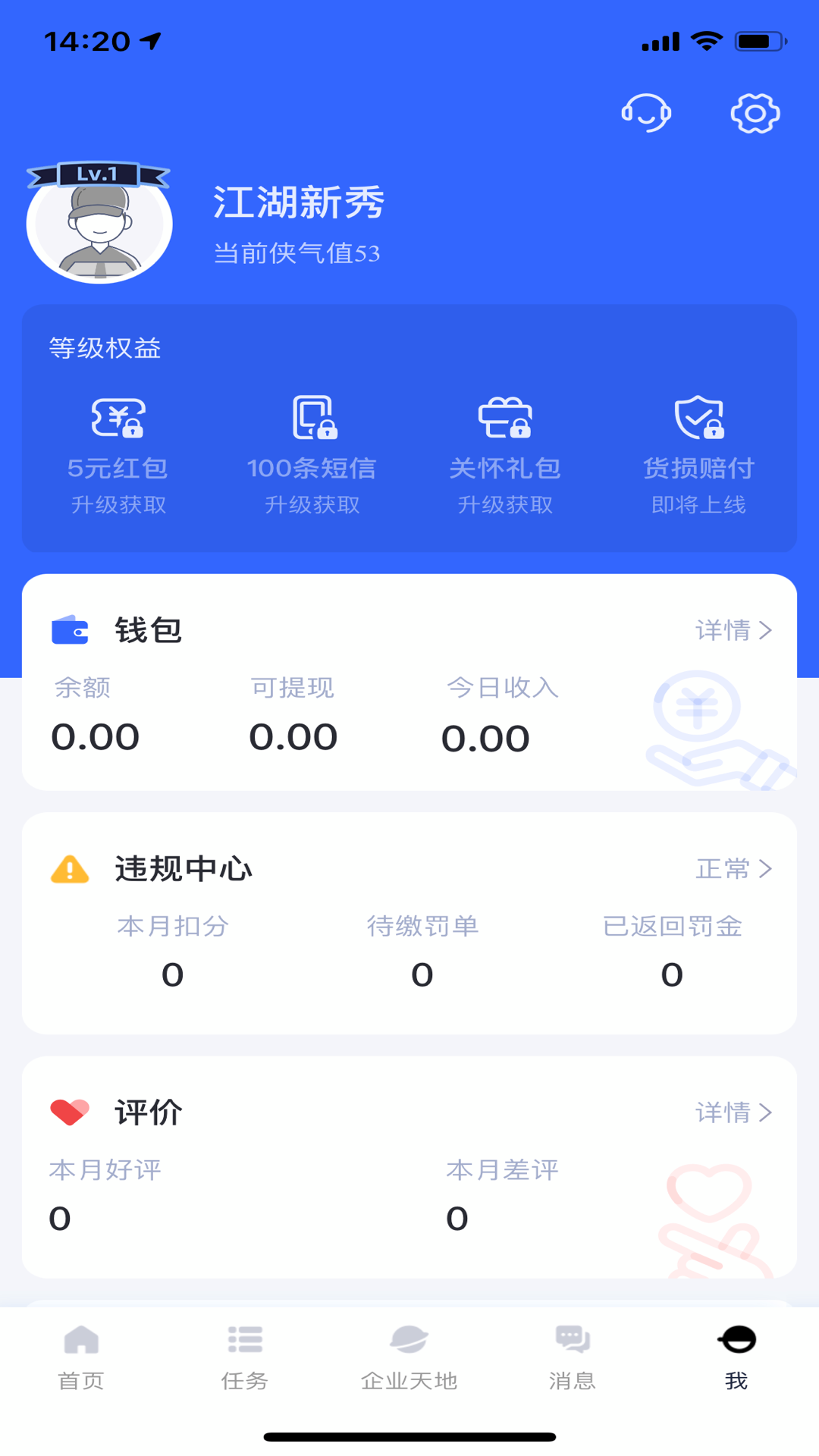Click the wallet icon beside 钱包
The width and height of the screenshot is (819, 1456).
tap(72, 630)
